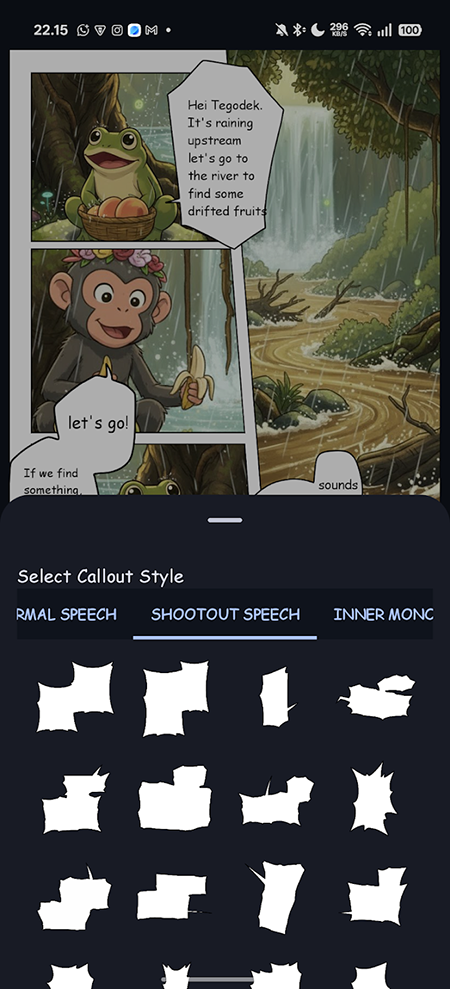Image resolution: width=450 pixels, height=989 pixels.
Task: Pick the first callout shape in the third row
Action: pyautogui.click(x=74, y=898)
